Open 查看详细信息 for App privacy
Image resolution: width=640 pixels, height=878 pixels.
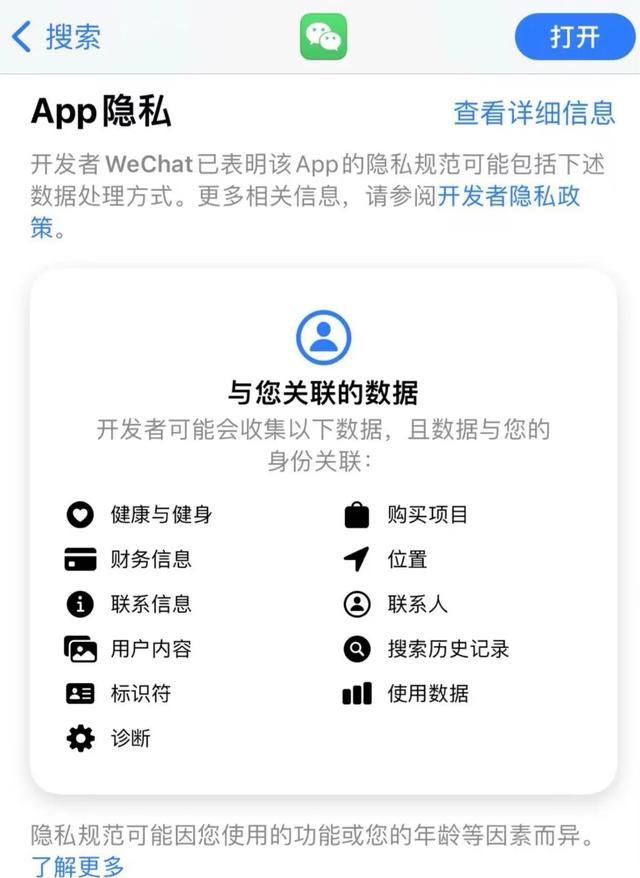pos(534,113)
